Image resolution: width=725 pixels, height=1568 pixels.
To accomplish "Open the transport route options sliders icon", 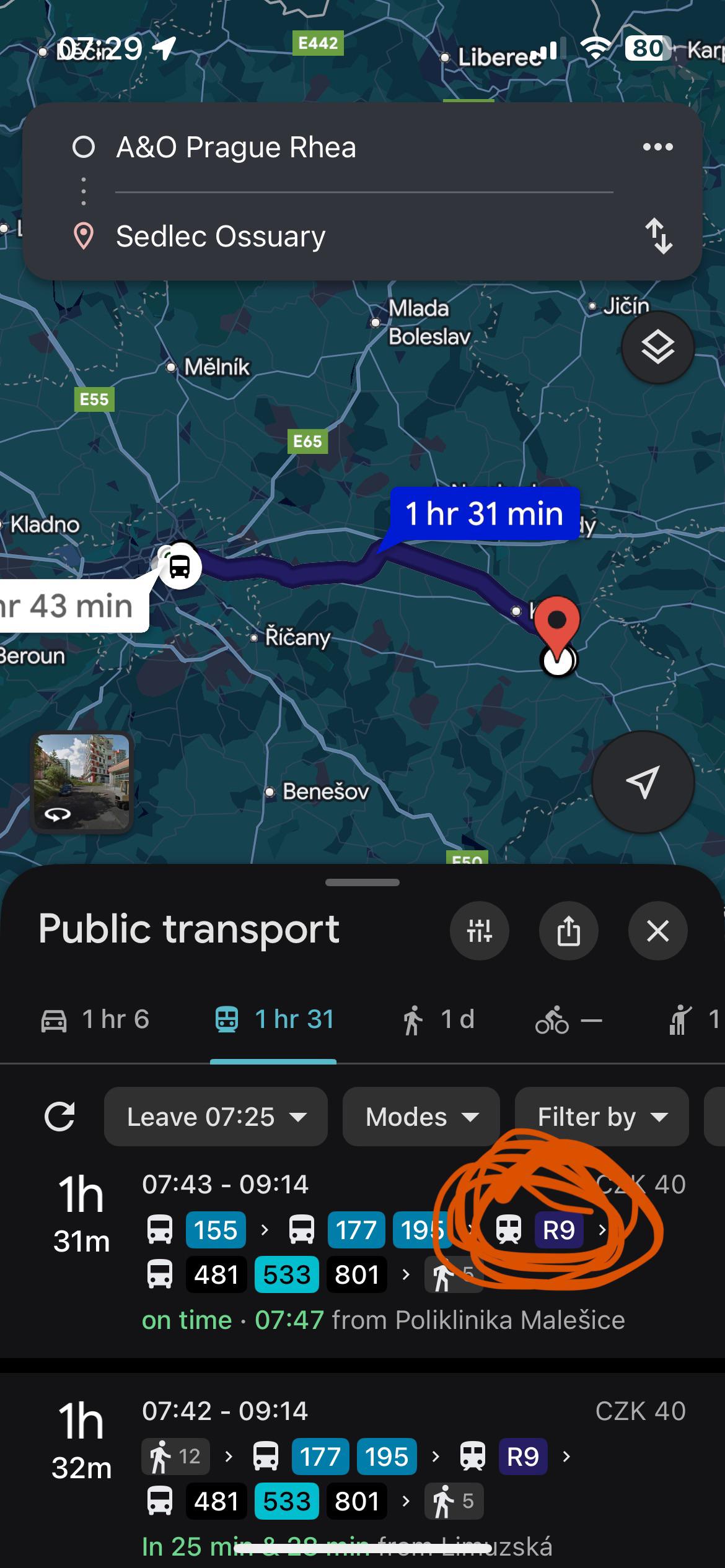I will tap(480, 931).
